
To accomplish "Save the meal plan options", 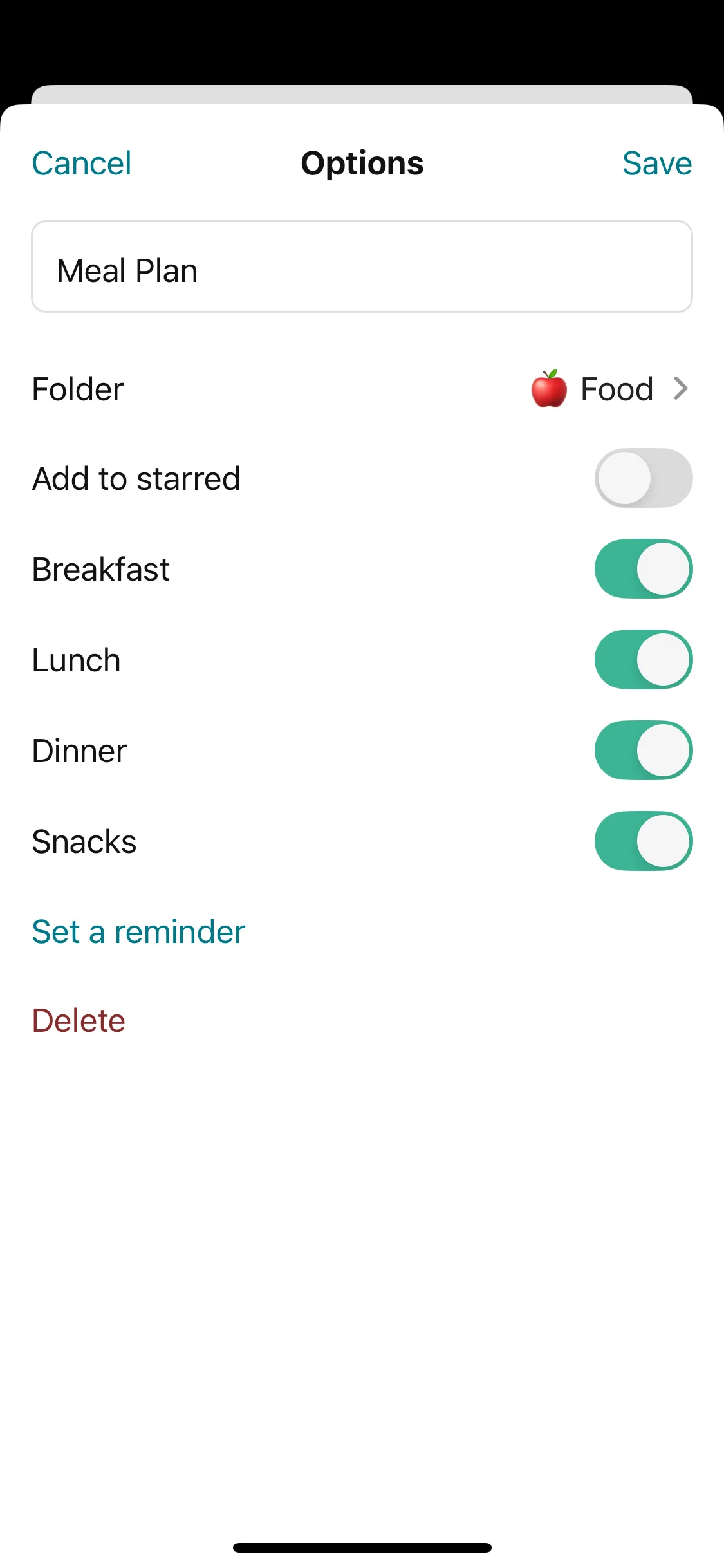I will tap(656, 163).
